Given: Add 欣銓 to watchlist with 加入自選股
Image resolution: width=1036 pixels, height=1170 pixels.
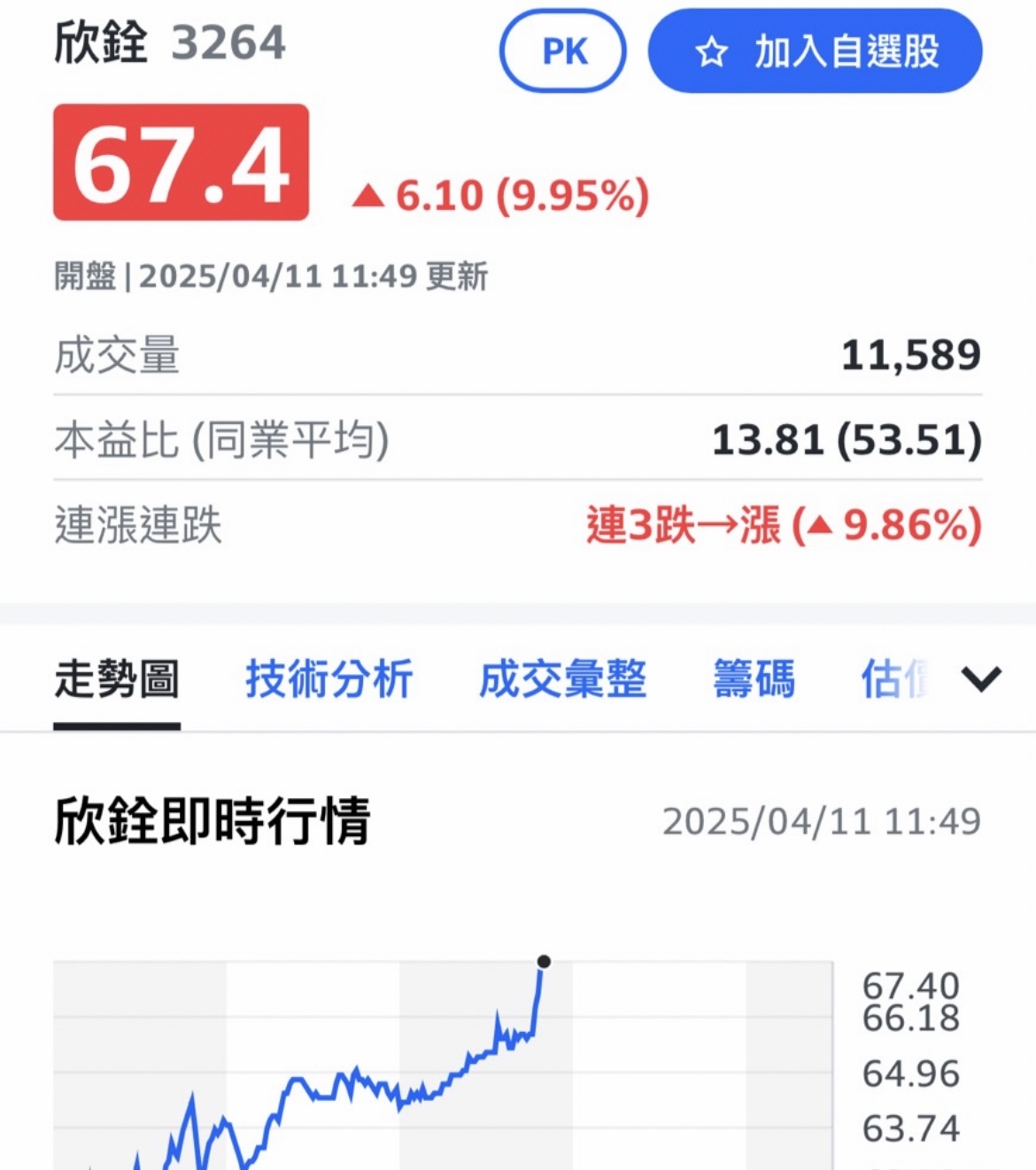Looking at the screenshot, I should click(x=815, y=51).
